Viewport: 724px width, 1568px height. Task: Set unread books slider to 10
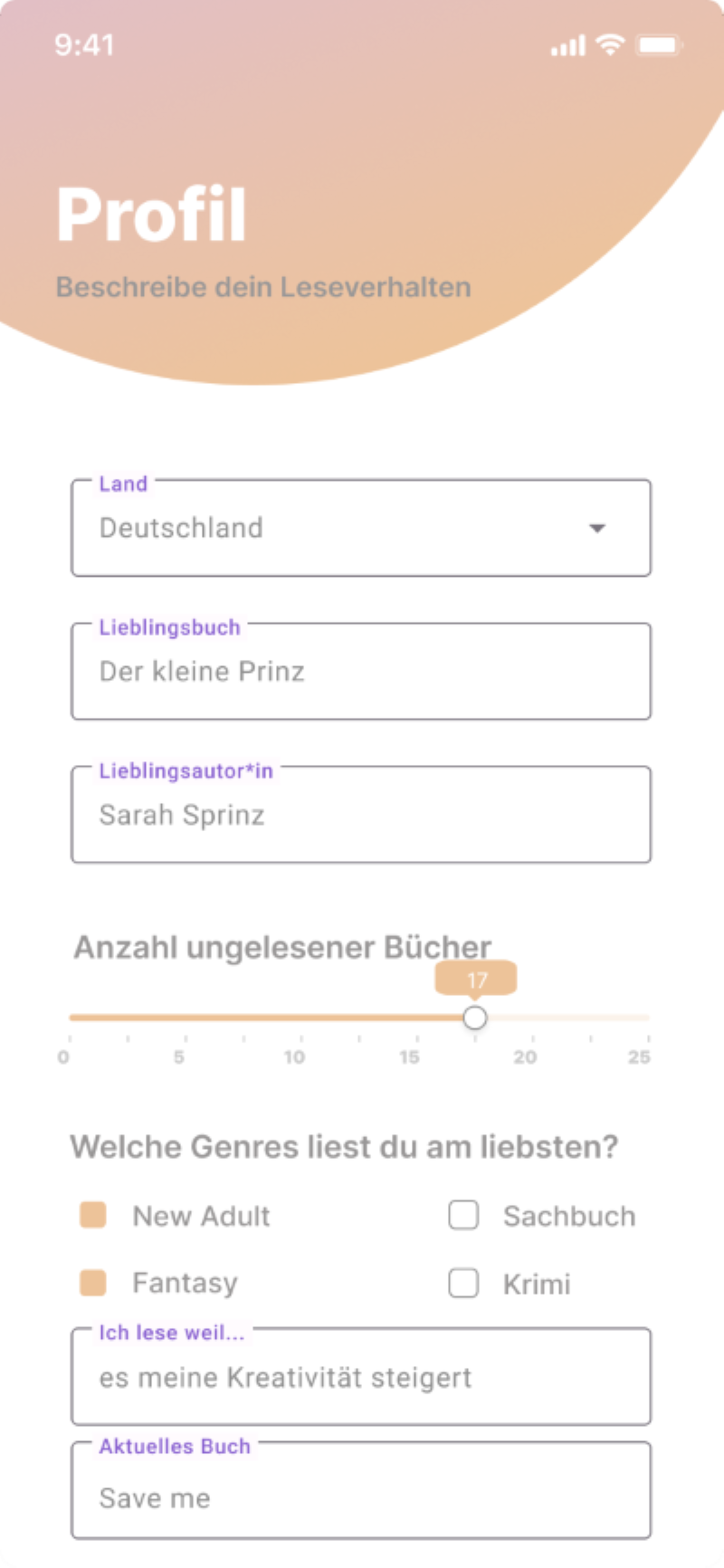(301, 1018)
